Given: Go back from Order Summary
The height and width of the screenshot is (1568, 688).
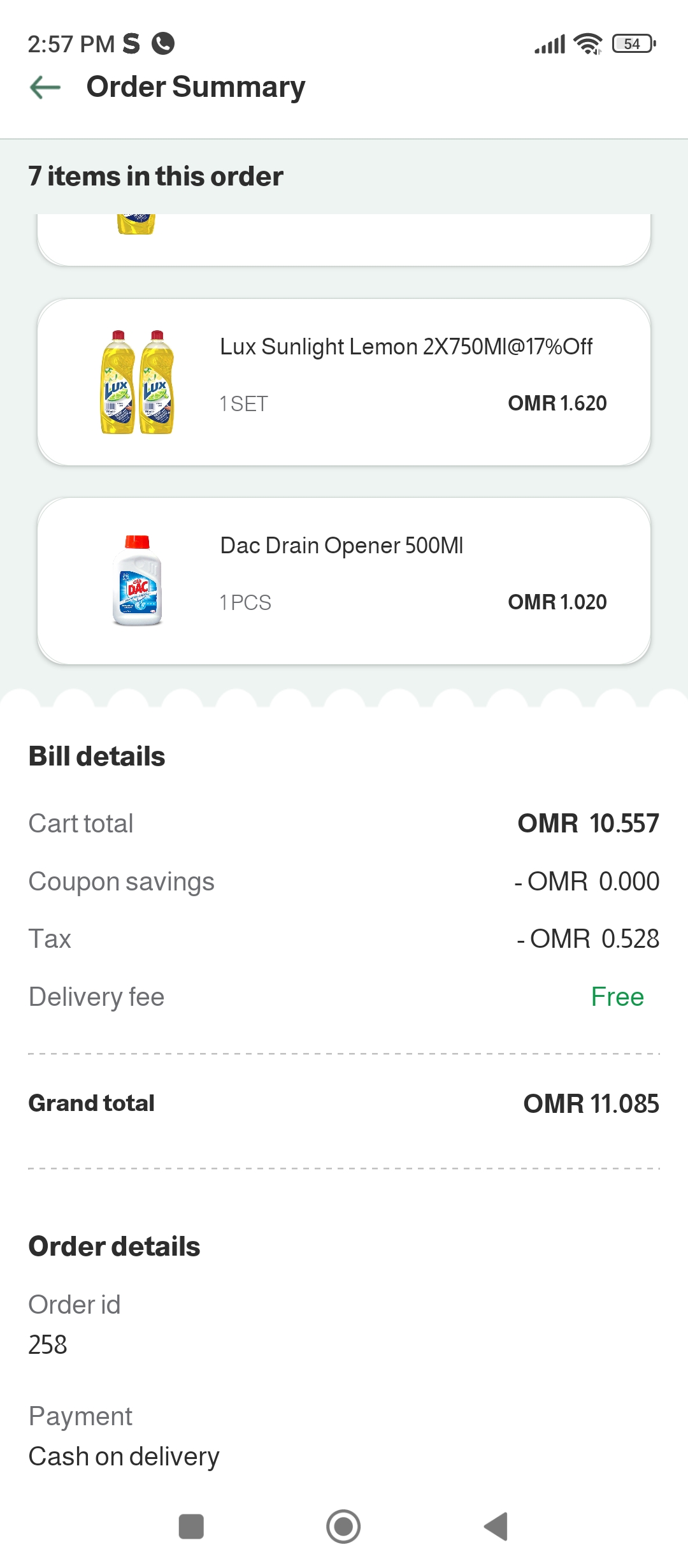Looking at the screenshot, I should [45, 87].
